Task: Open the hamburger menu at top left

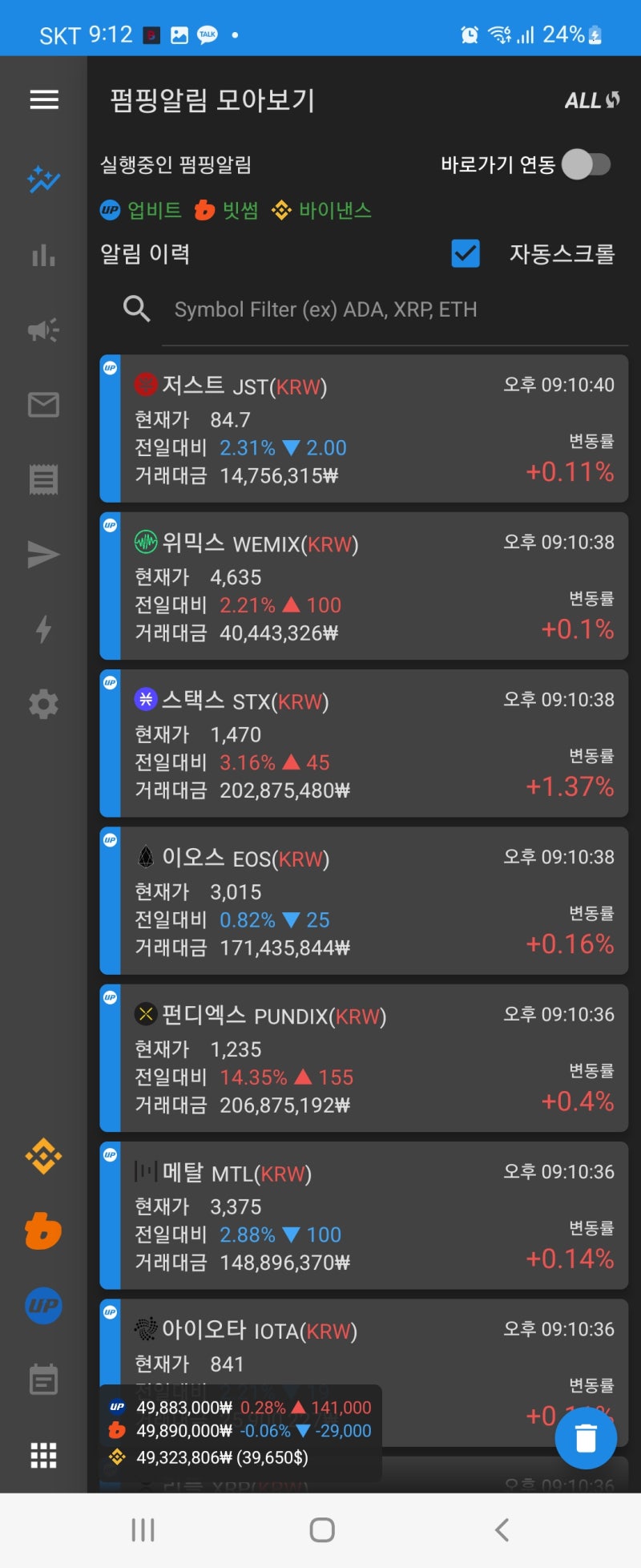Action: pos(42,99)
